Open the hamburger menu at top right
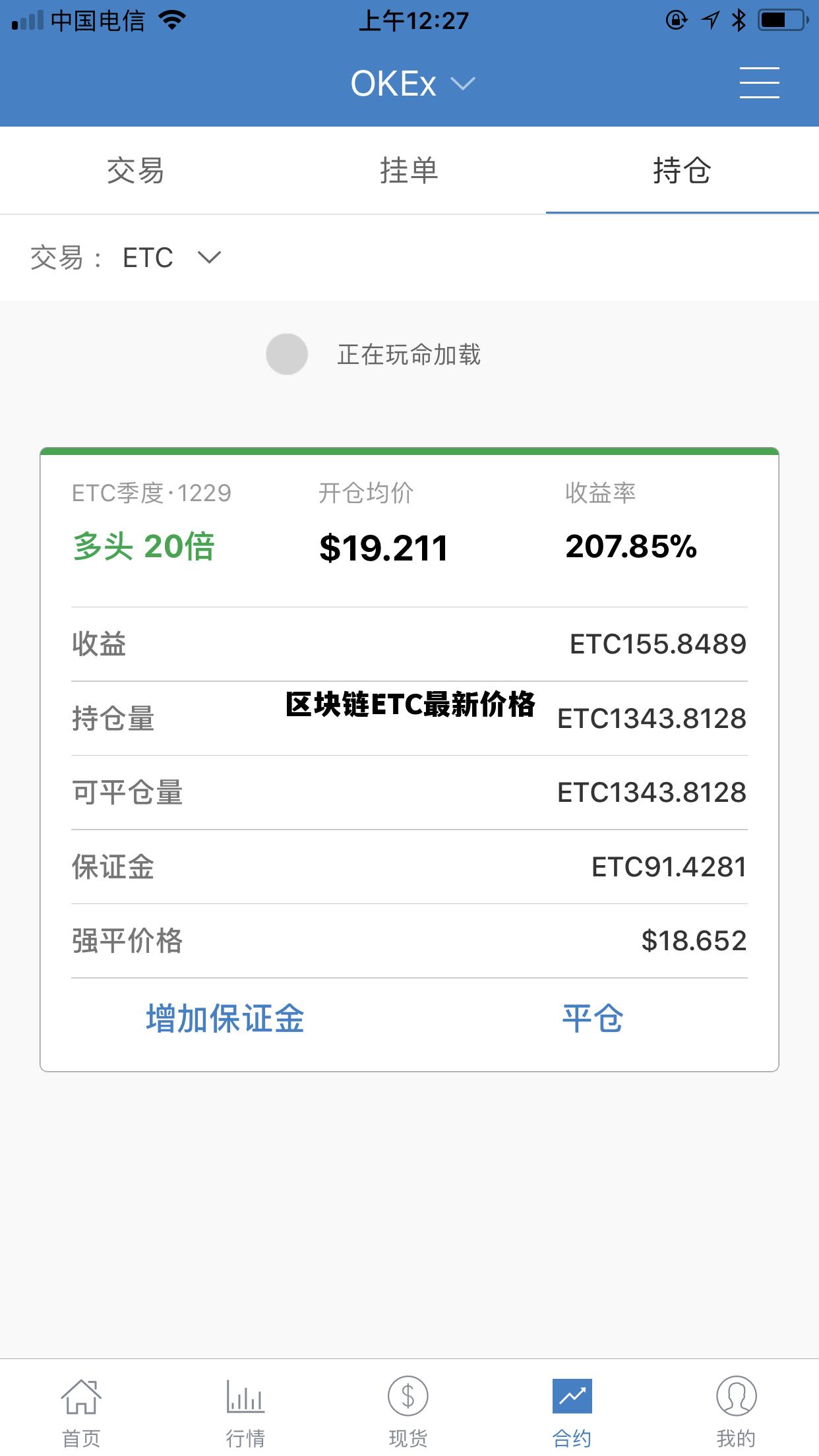The width and height of the screenshot is (819, 1456). click(759, 82)
